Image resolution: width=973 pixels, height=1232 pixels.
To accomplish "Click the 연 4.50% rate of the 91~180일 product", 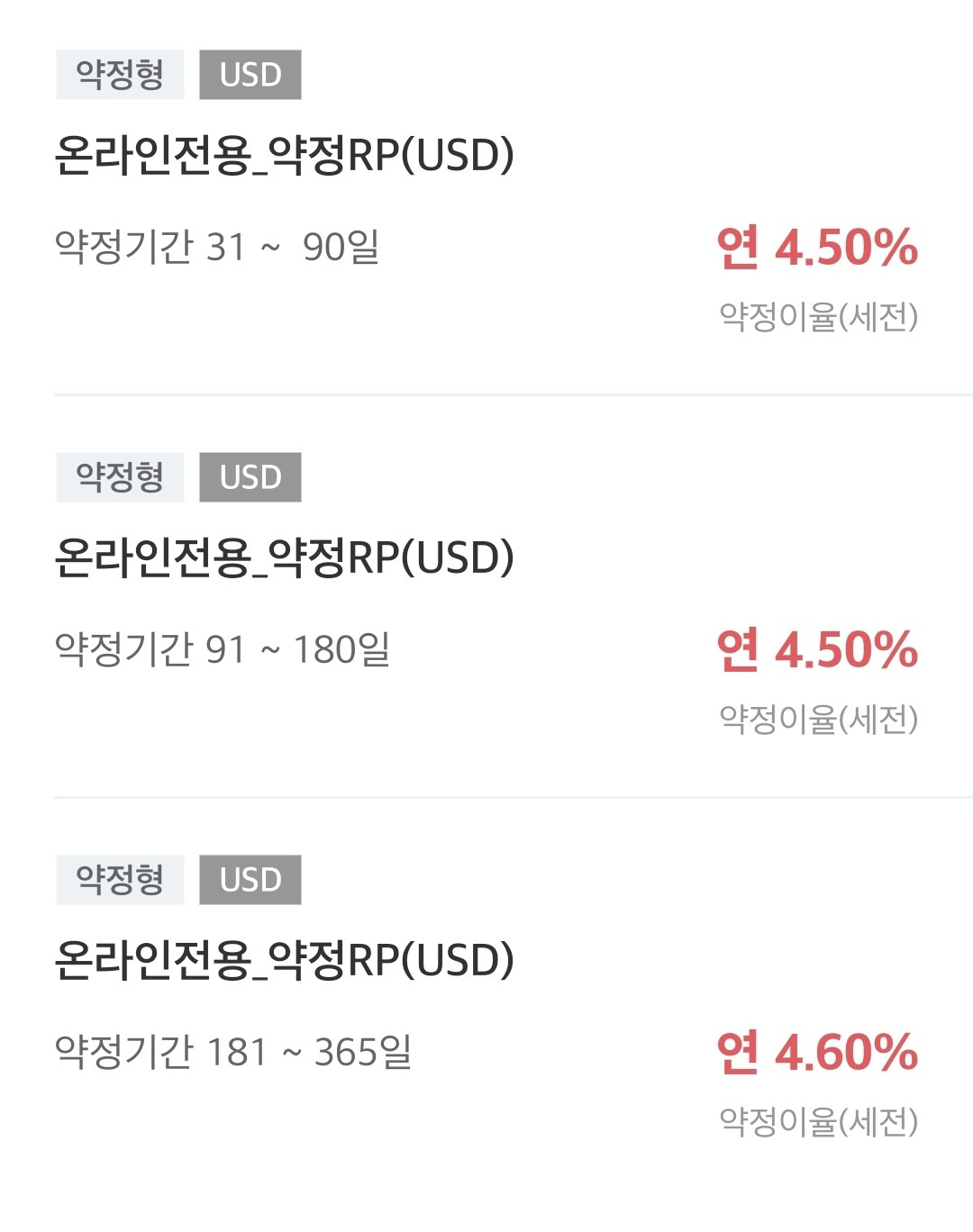I will click(818, 652).
